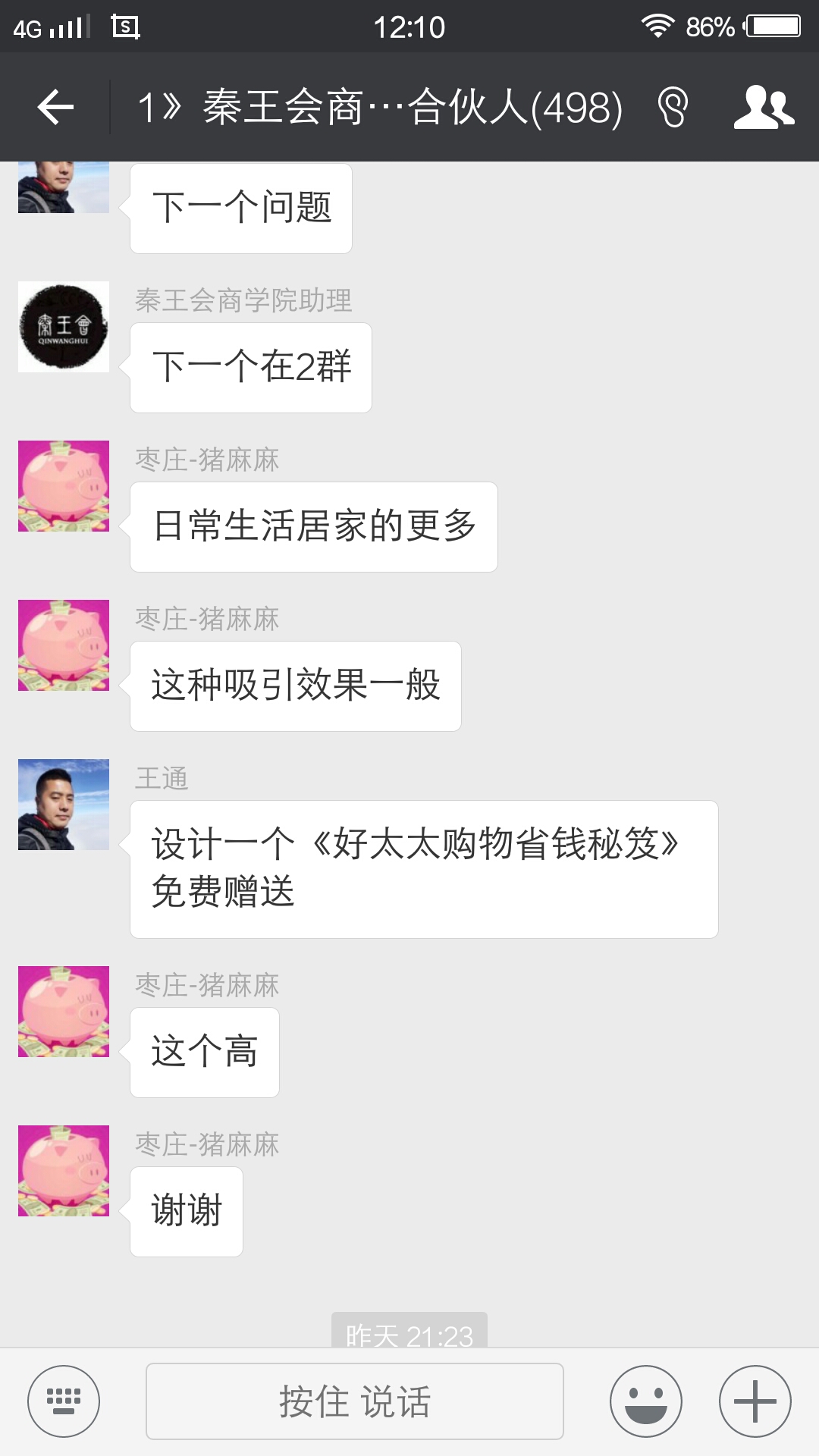Open group members and chat info
The image size is (819, 1456).
tap(764, 107)
